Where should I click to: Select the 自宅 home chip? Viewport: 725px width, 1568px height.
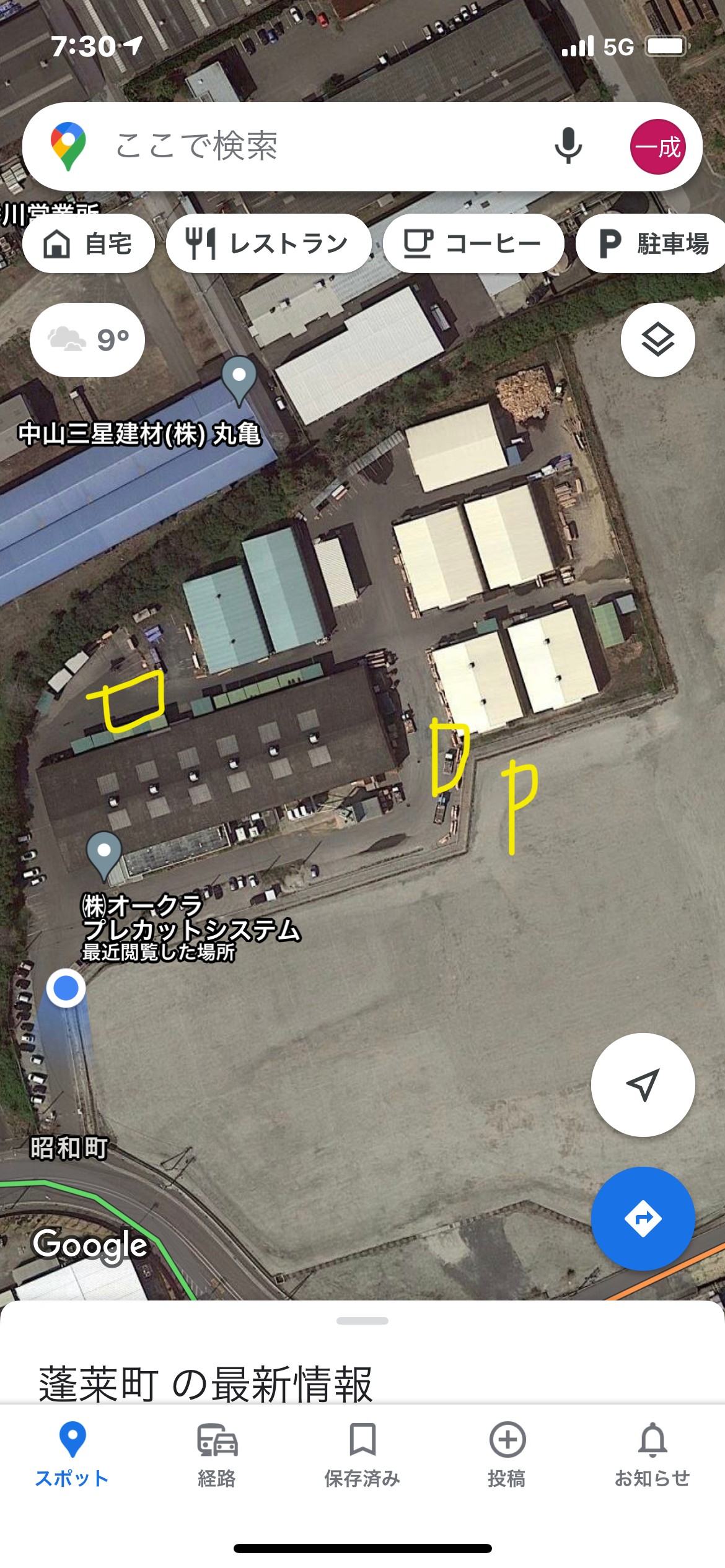[x=89, y=243]
